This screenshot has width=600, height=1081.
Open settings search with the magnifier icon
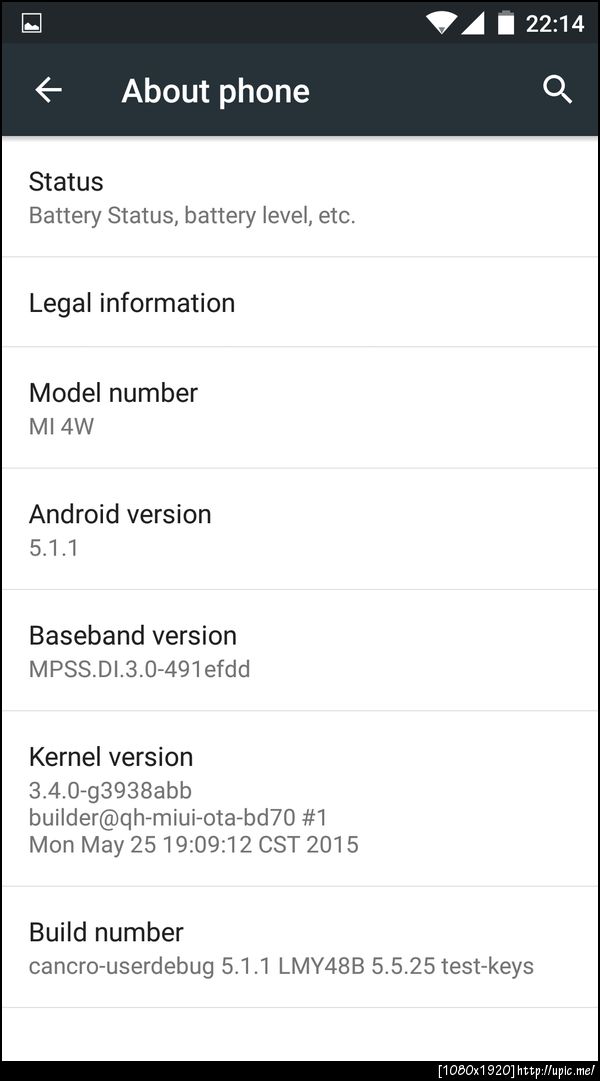[x=557, y=90]
